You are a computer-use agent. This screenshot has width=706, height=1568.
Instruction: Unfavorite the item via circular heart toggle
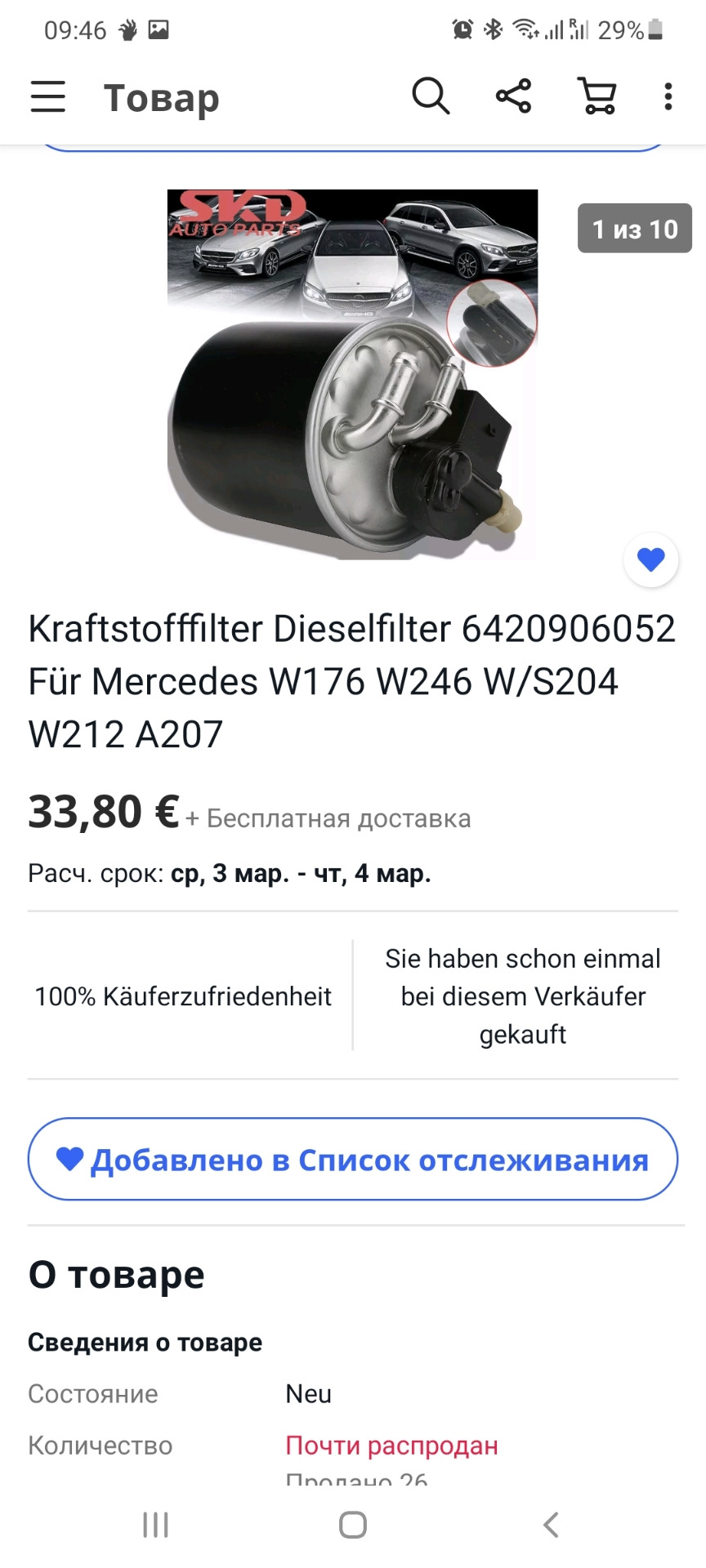pos(650,559)
